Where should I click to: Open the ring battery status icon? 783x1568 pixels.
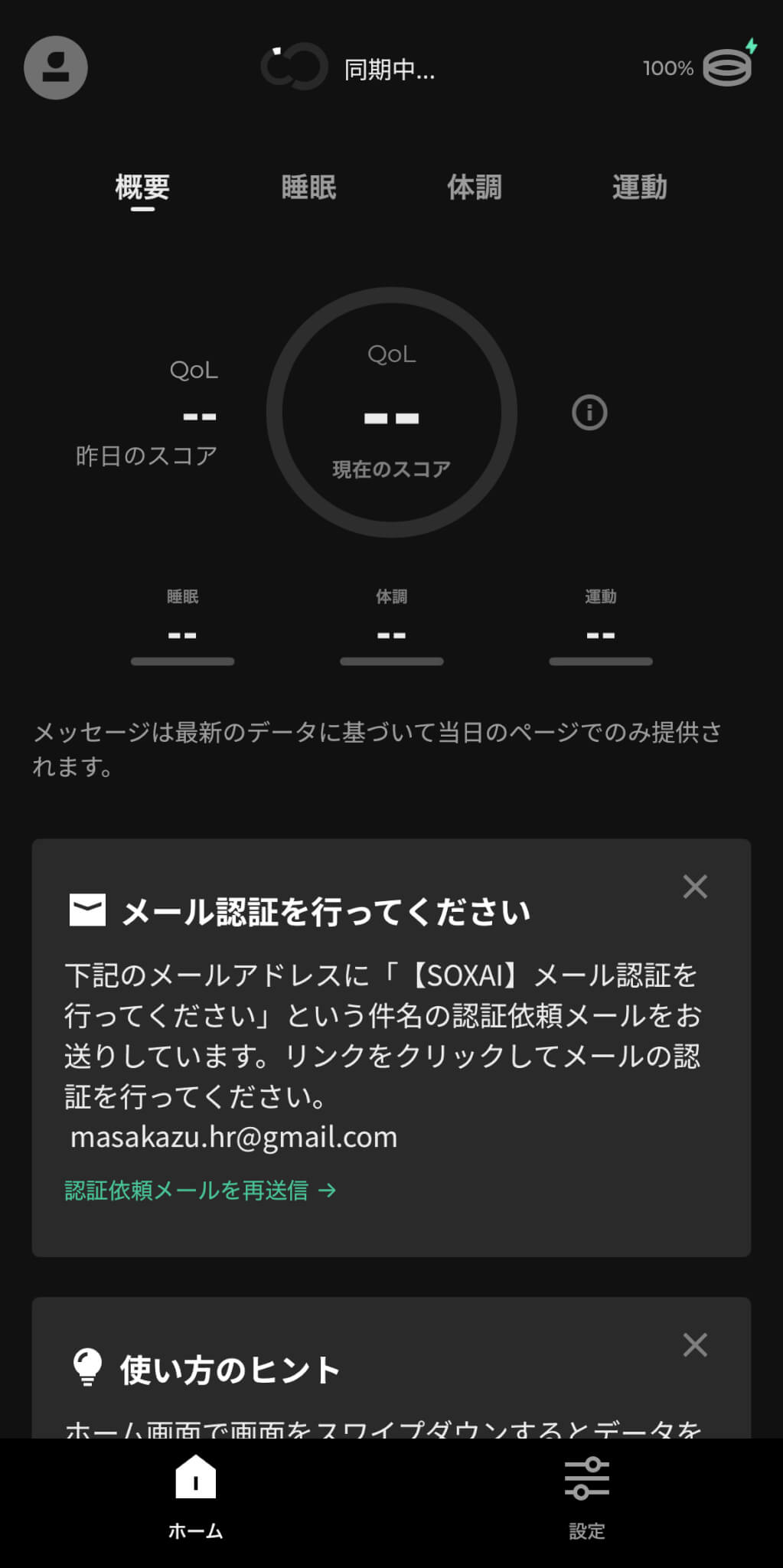(727, 67)
